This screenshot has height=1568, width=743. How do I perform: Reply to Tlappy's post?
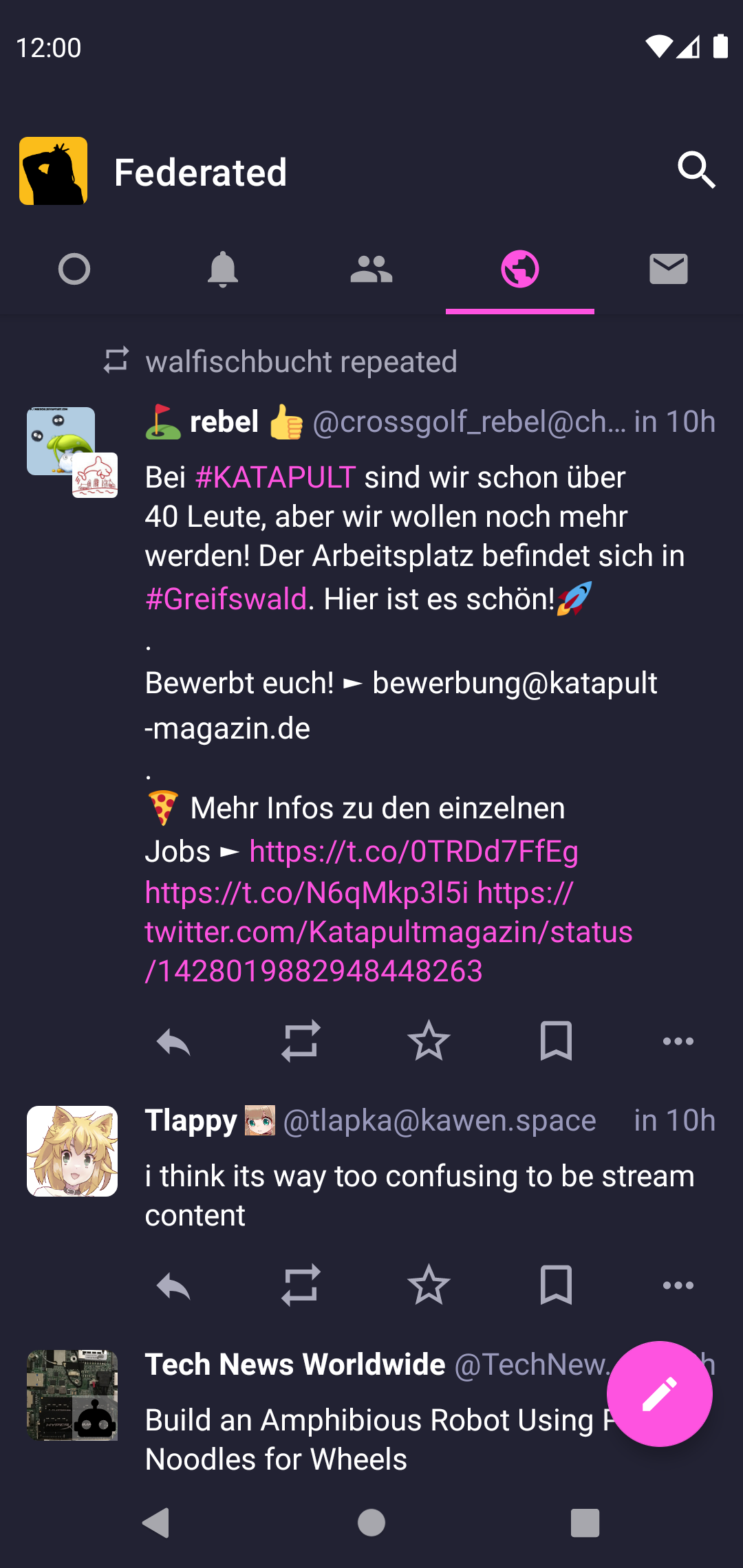point(173,1285)
